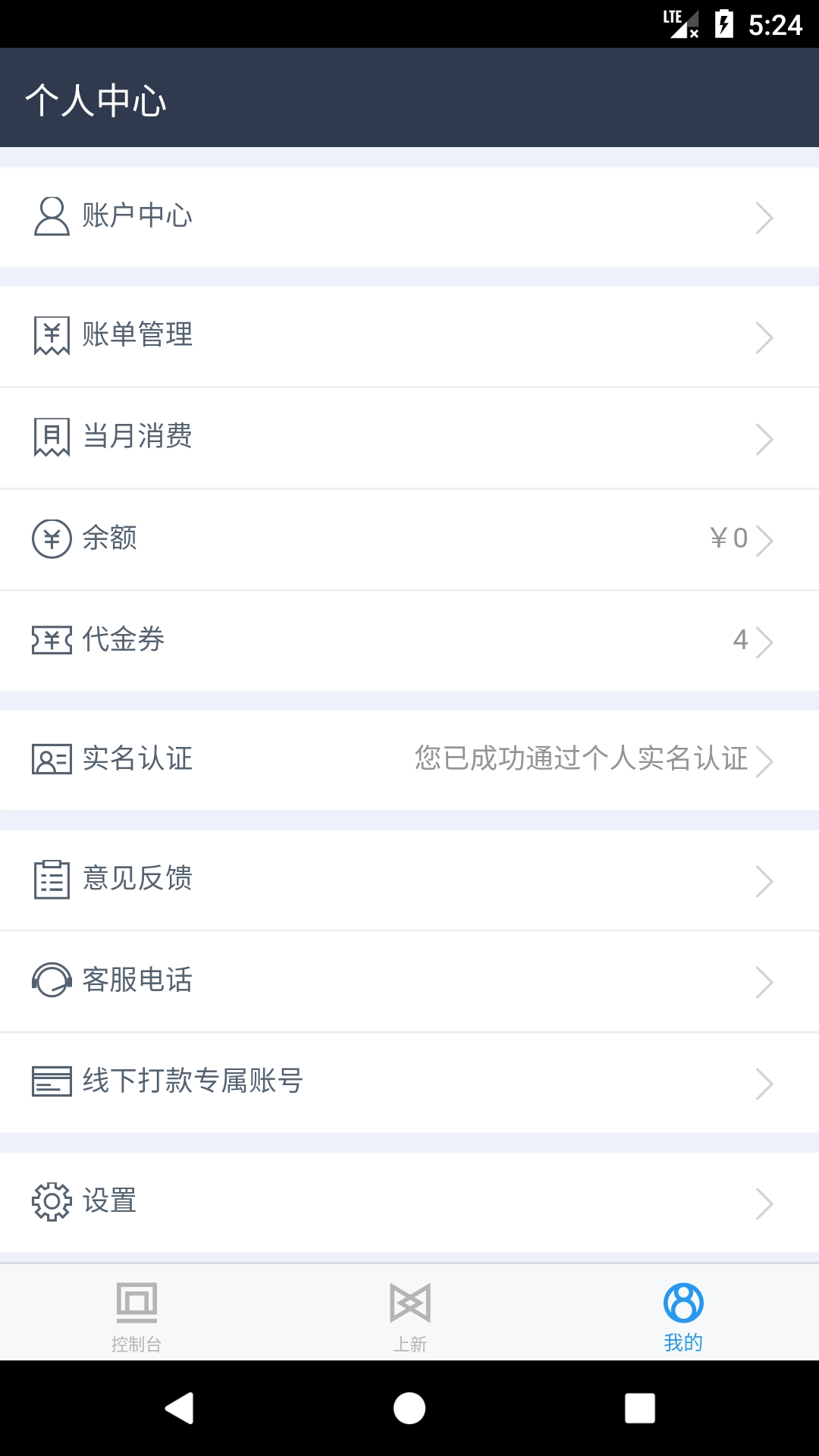Expand the 账户中心 row chevron

pyautogui.click(x=765, y=218)
